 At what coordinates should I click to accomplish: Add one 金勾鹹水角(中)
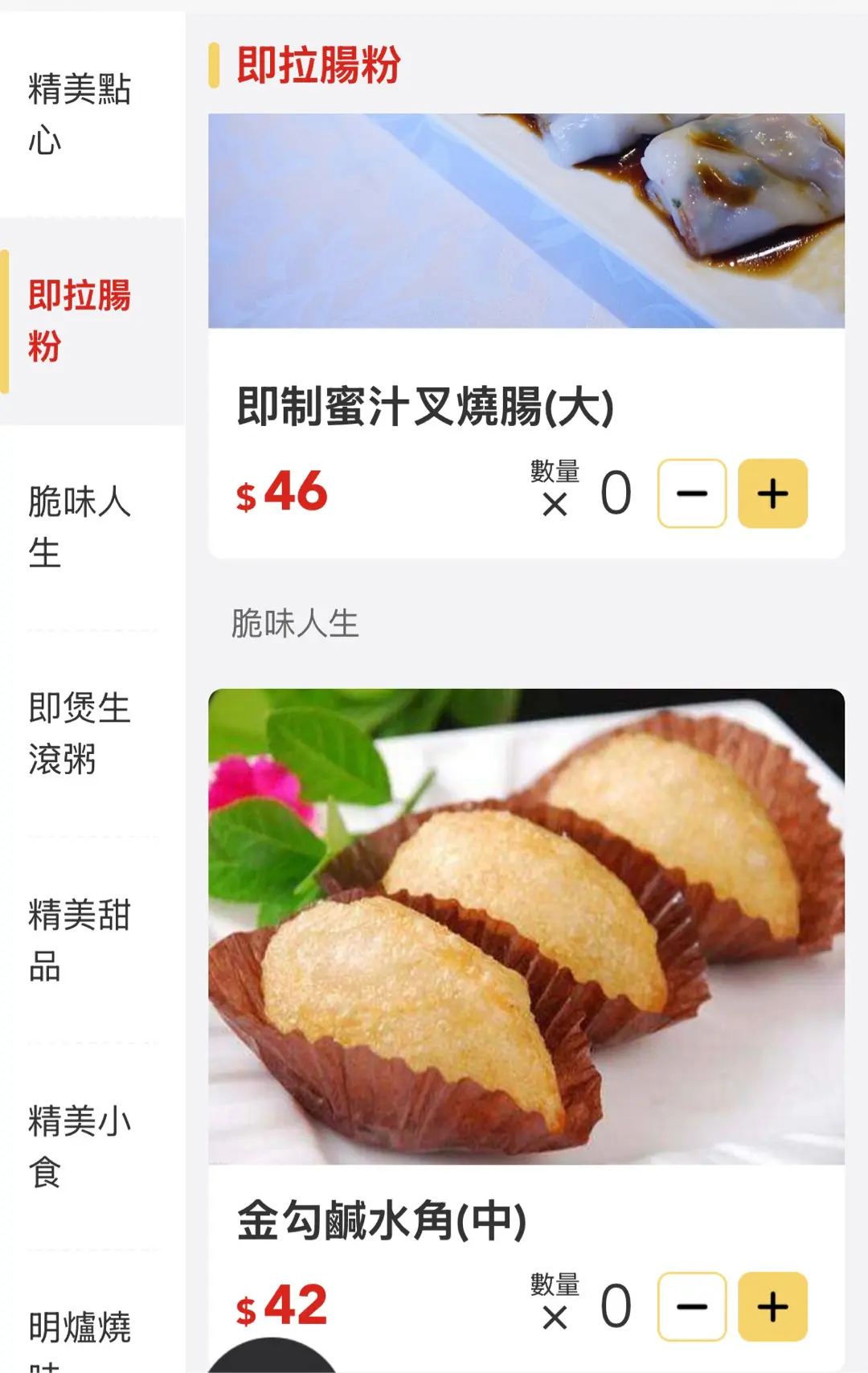[x=772, y=1307]
